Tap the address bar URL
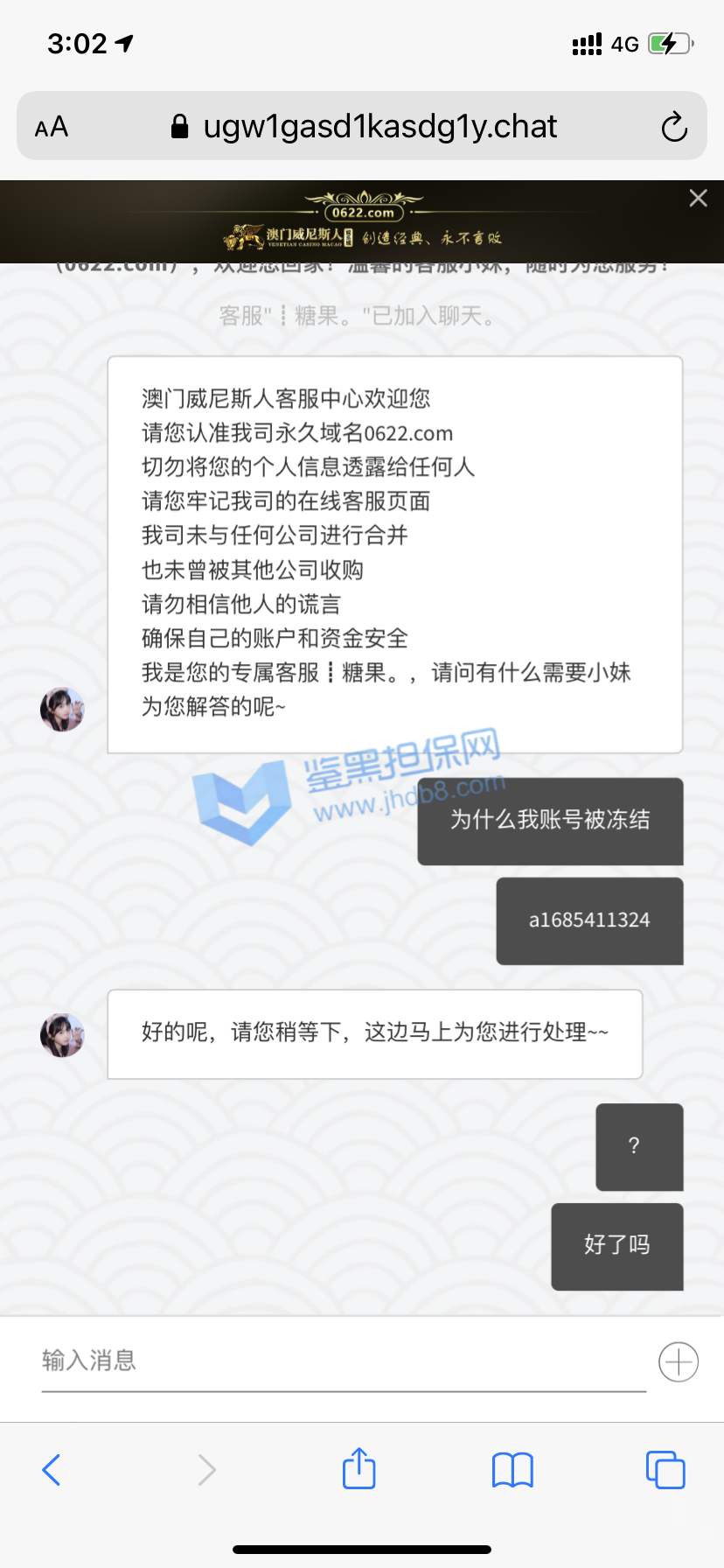The width and height of the screenshot is (724, 1568). pyautogui.click(x=379, y=127)
